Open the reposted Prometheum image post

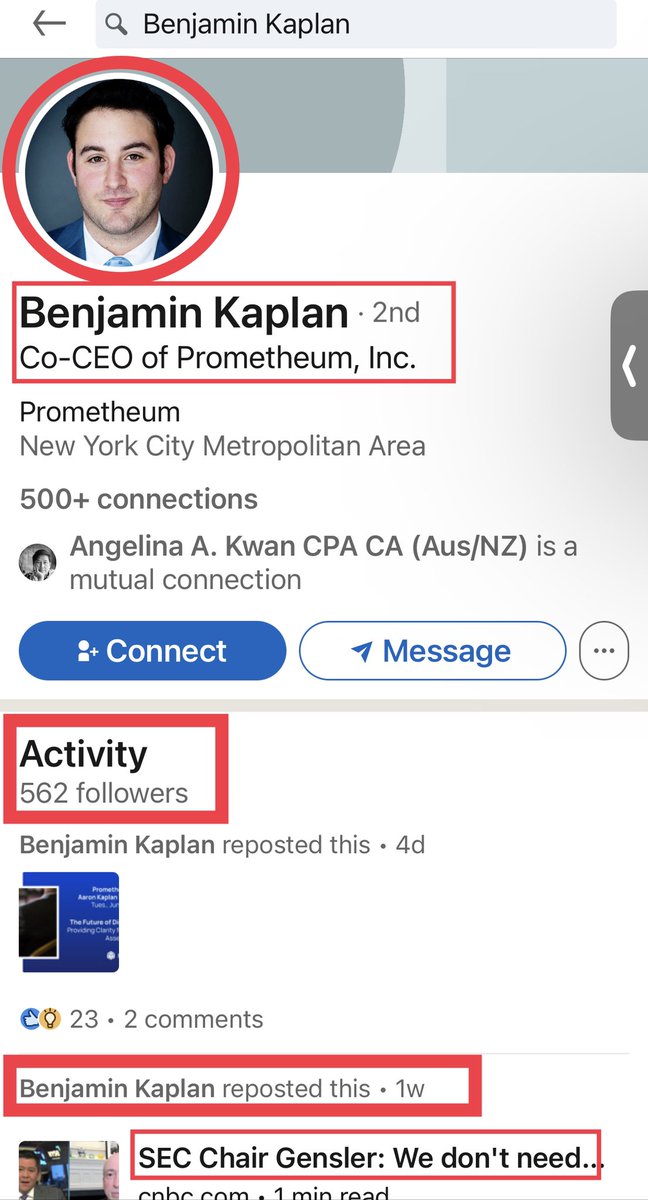pos(70,922)
